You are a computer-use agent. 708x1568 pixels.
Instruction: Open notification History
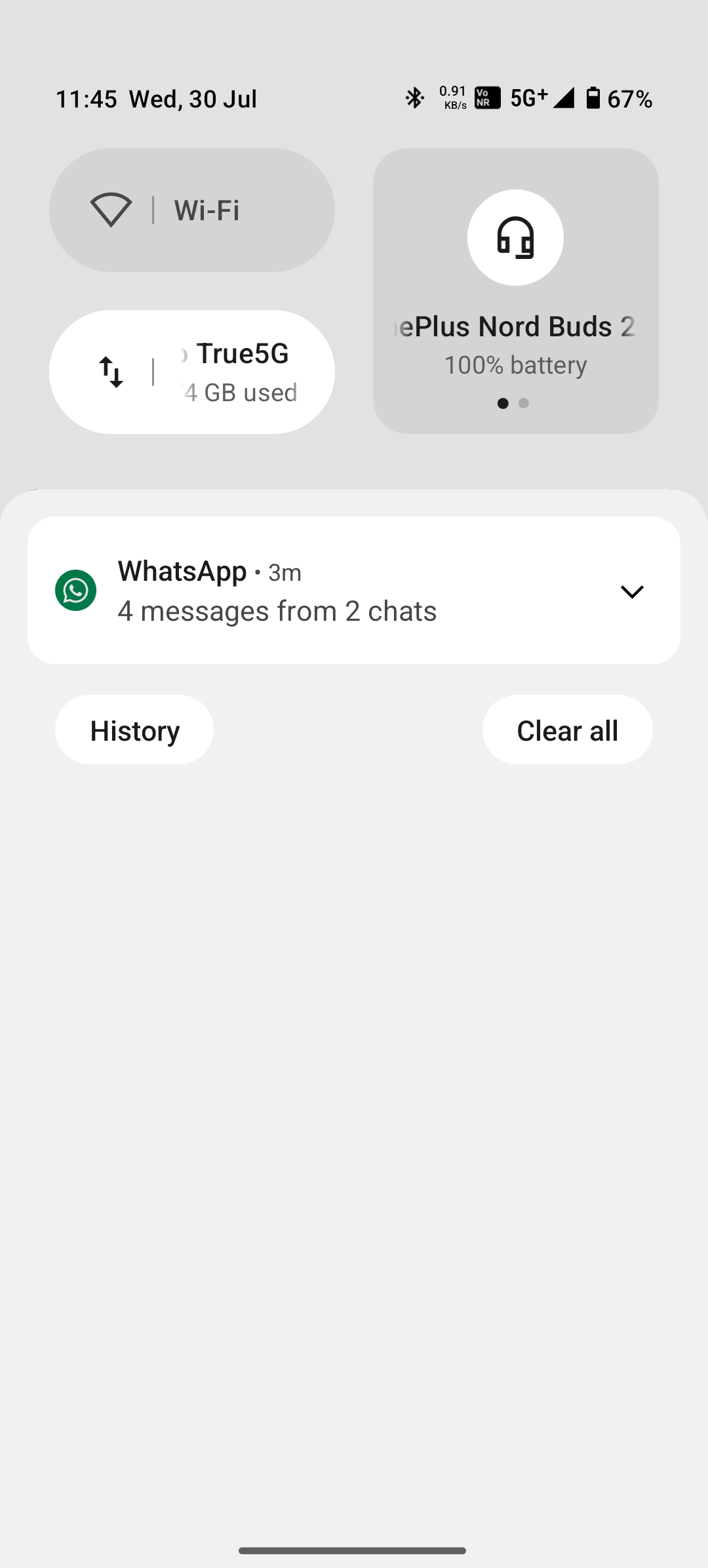click(134, 730)
